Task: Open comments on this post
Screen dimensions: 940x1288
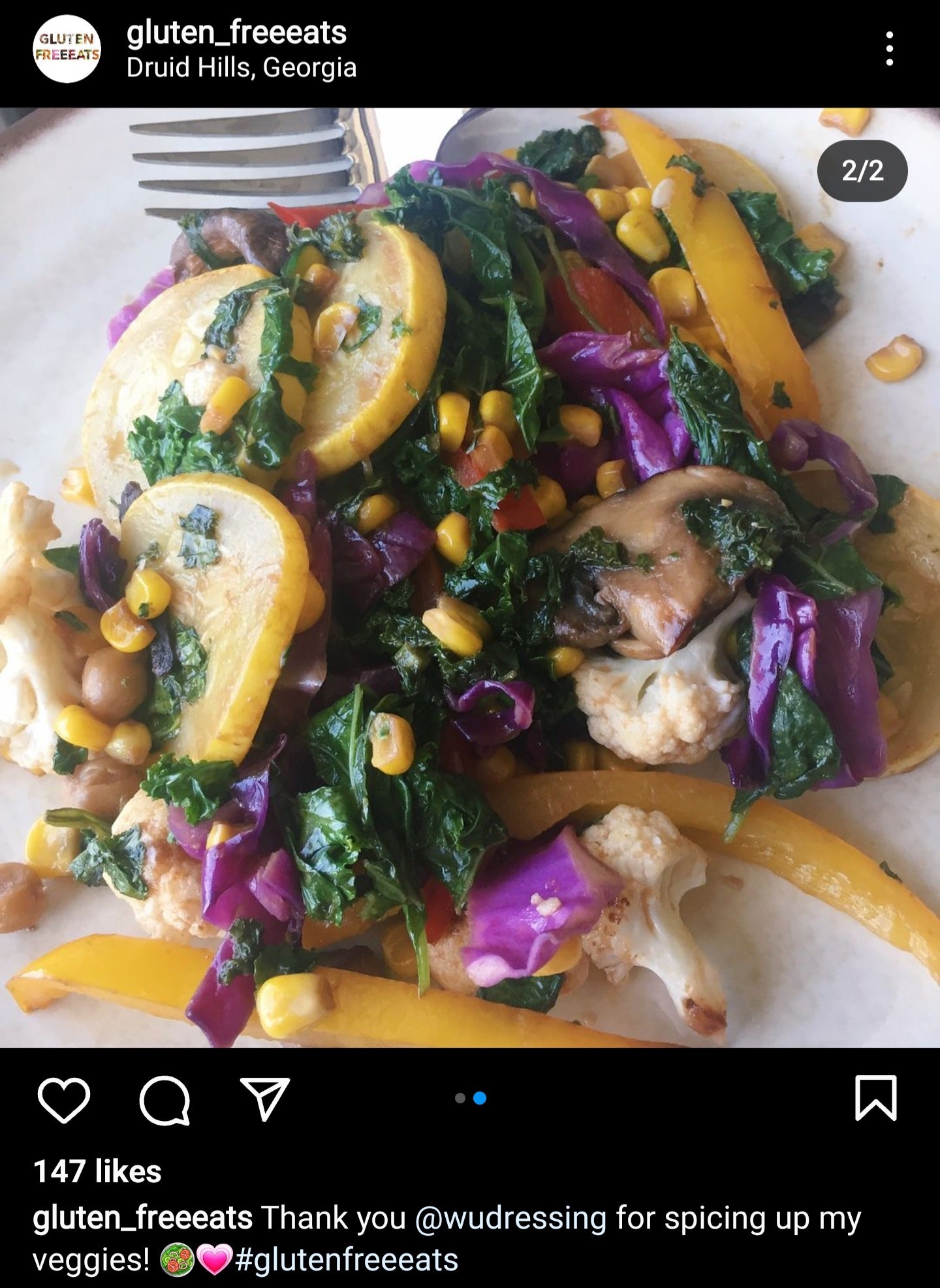Action: pyautogui.click(x=164, y=1101)
